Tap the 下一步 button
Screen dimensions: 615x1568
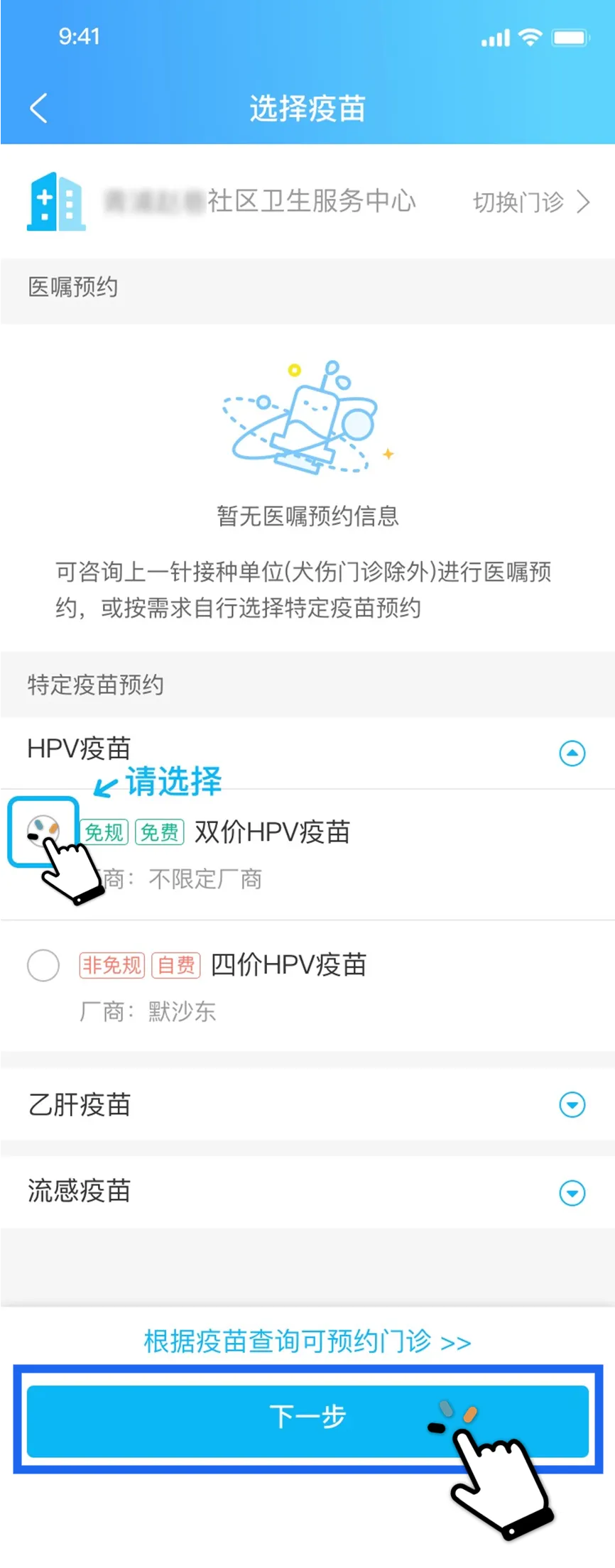point(307,1417)
